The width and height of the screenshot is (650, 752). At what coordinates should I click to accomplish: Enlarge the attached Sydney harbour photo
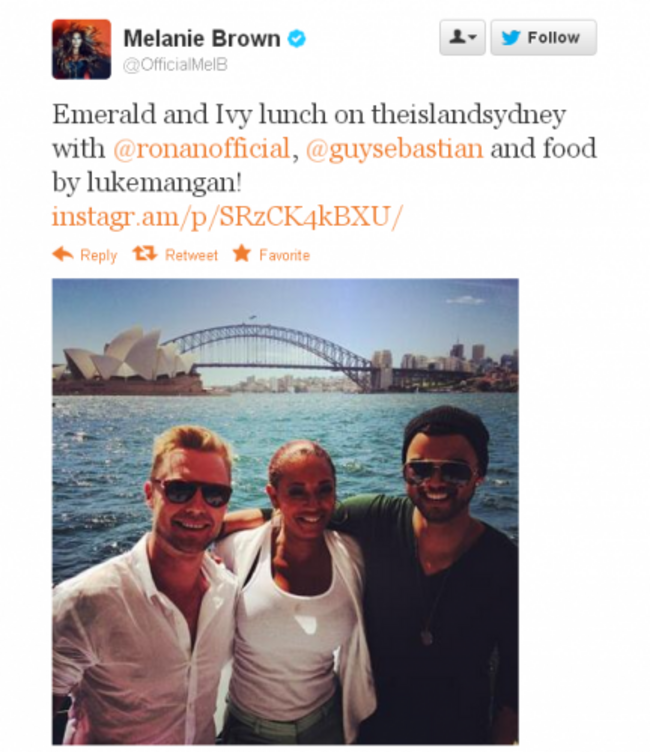click(285, 510)
